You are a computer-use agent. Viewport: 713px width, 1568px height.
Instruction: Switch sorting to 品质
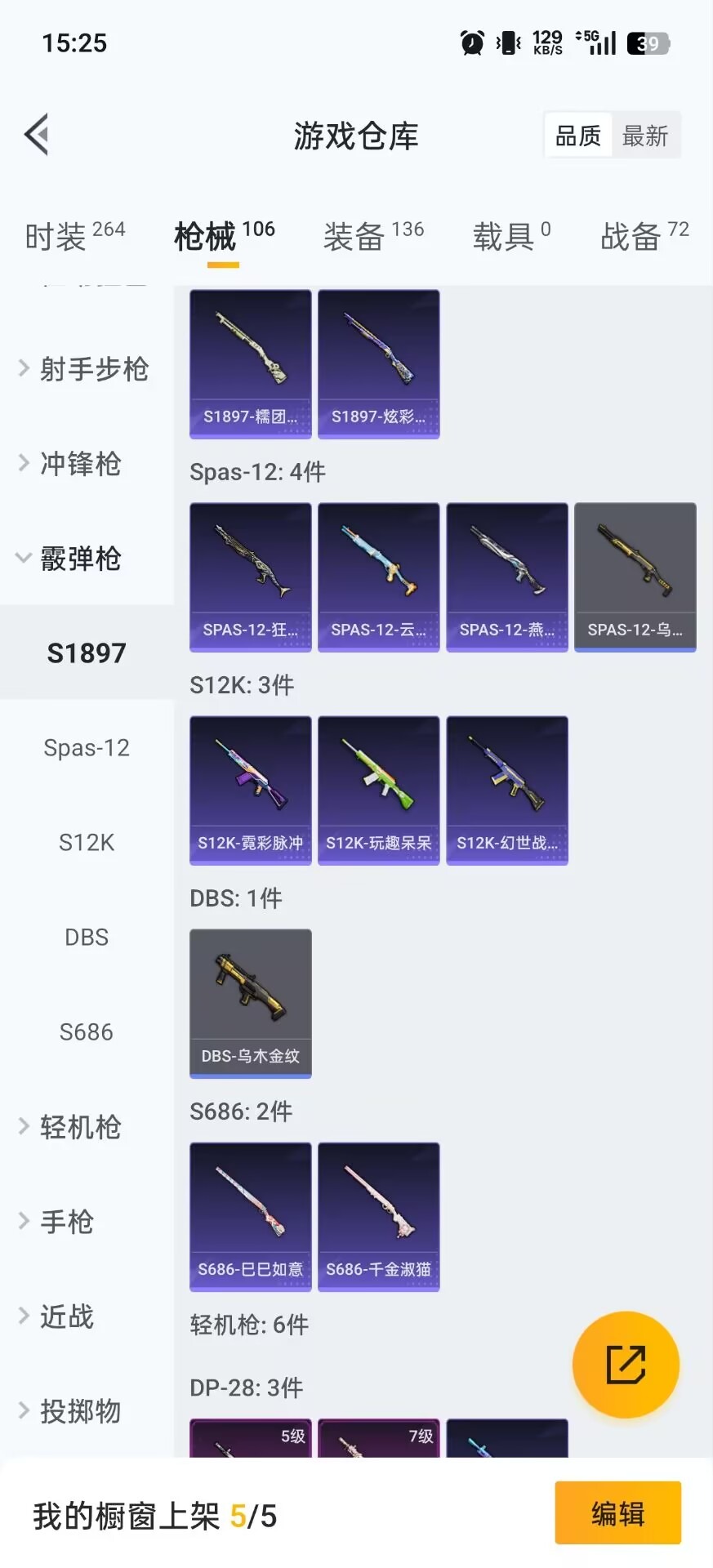pos(578,136)
